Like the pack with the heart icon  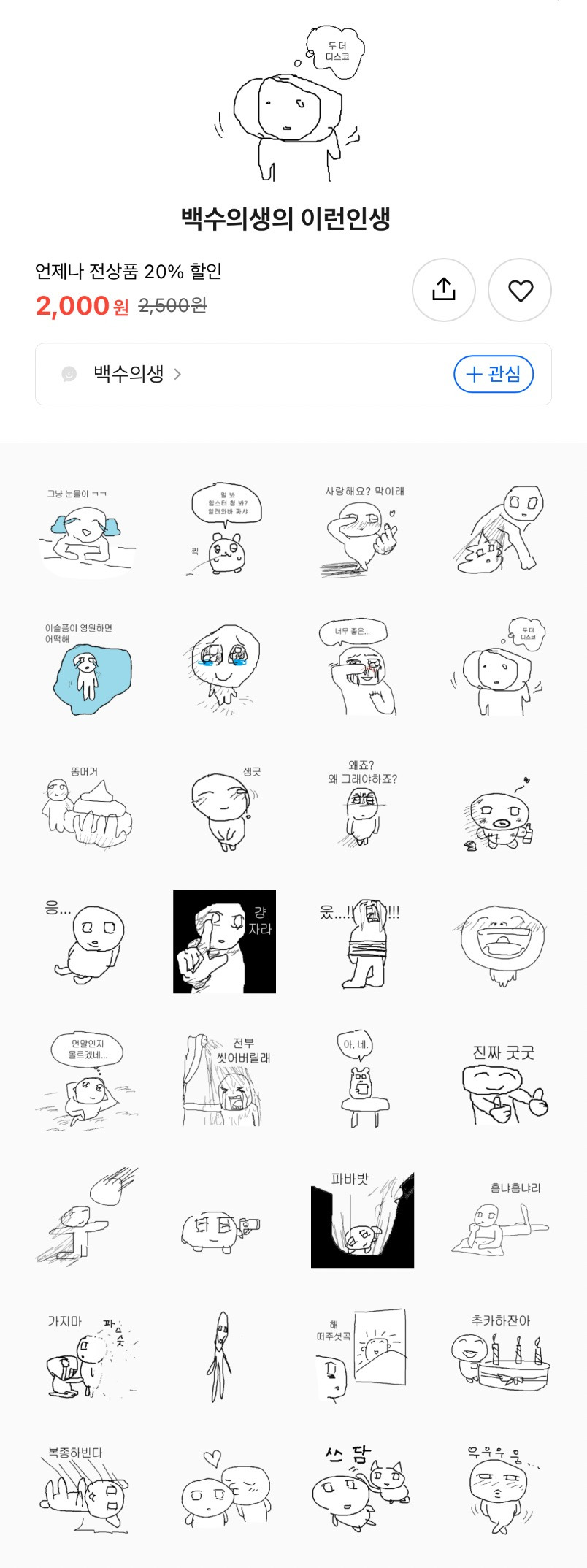[x=520, y=289]
